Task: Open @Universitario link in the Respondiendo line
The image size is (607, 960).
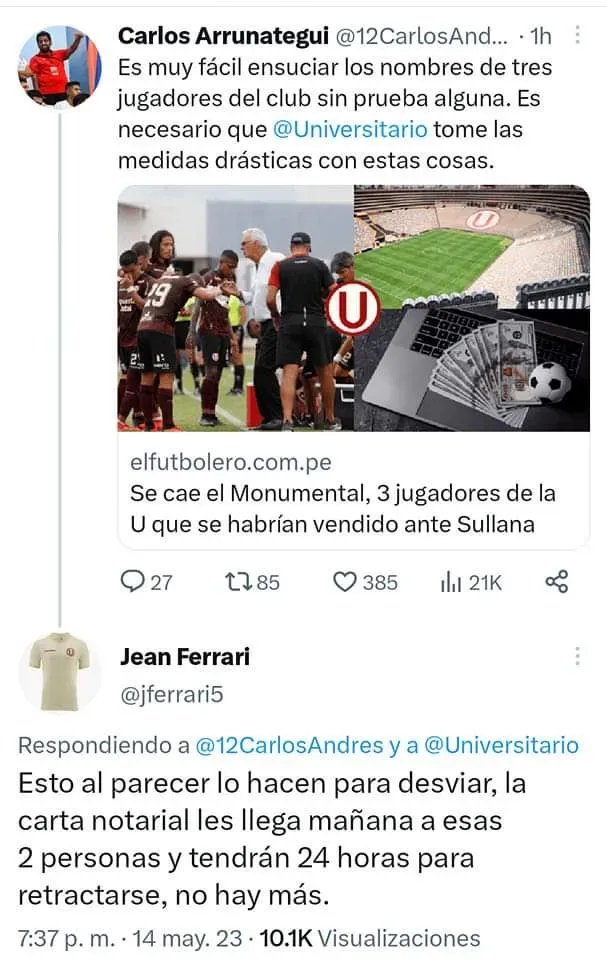Action: pyautogui.click(x=502, y=745)
